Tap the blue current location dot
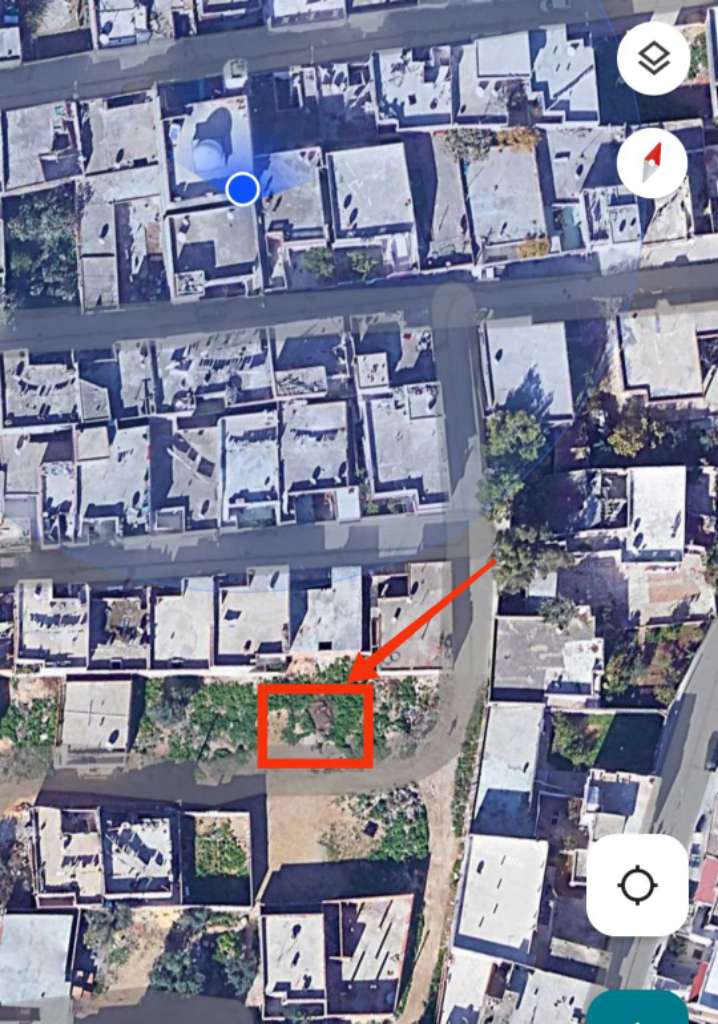Viewport: 718px width, 1024px height. pos(242,188)
